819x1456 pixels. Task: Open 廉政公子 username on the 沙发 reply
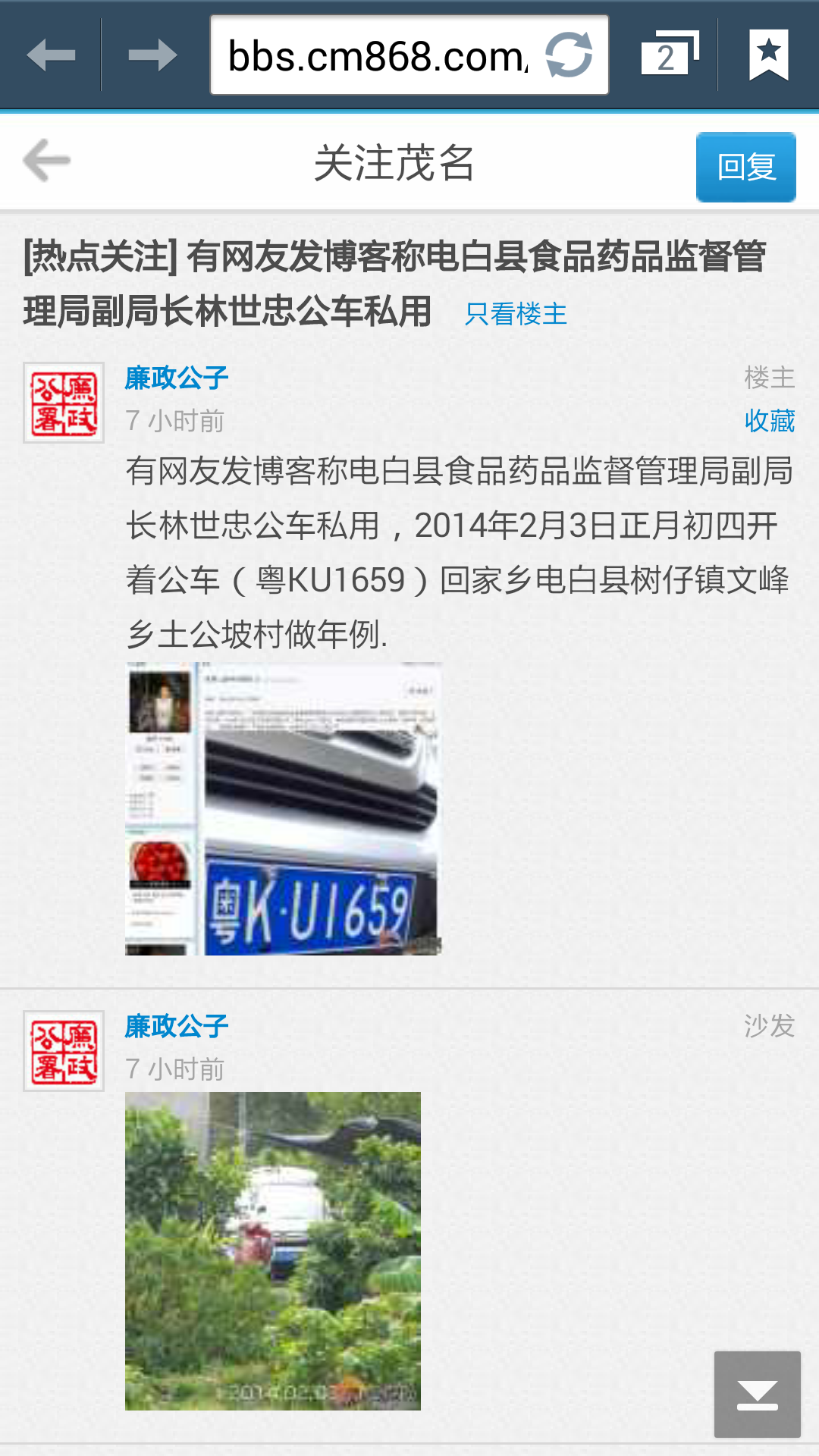click(177, 1026)
